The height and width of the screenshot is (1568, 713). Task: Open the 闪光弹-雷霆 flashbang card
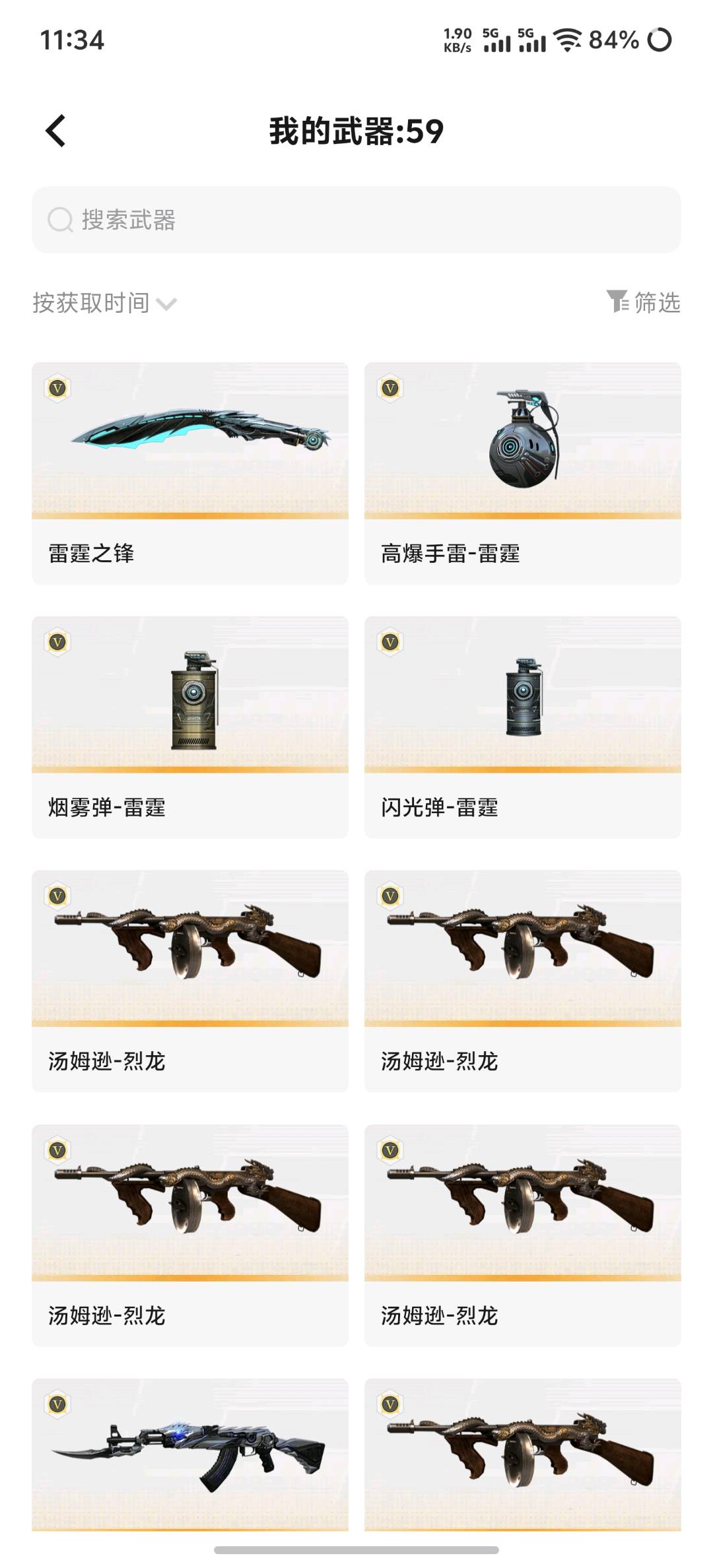pyautogui.click(x=522, y=727)
